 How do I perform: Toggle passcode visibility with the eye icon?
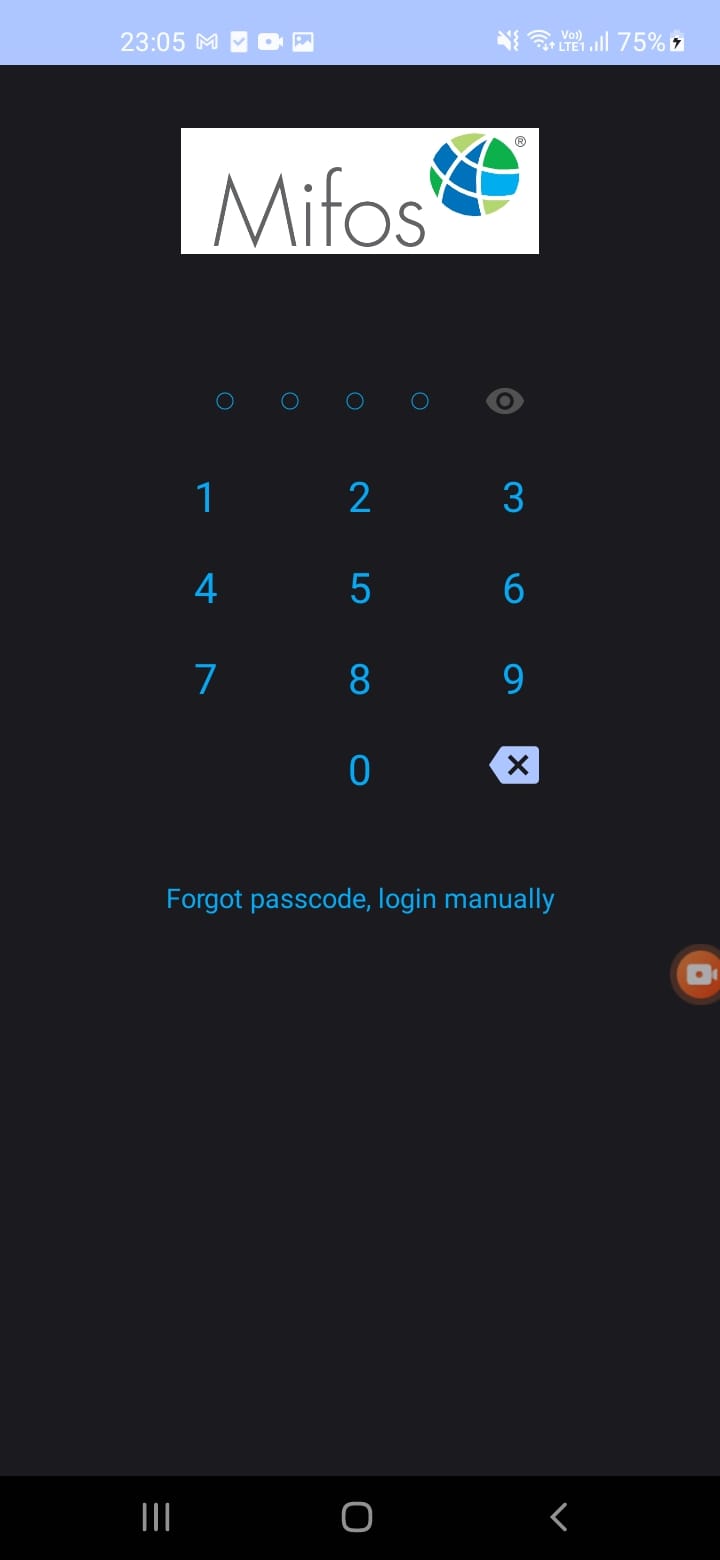click(504, 400)
